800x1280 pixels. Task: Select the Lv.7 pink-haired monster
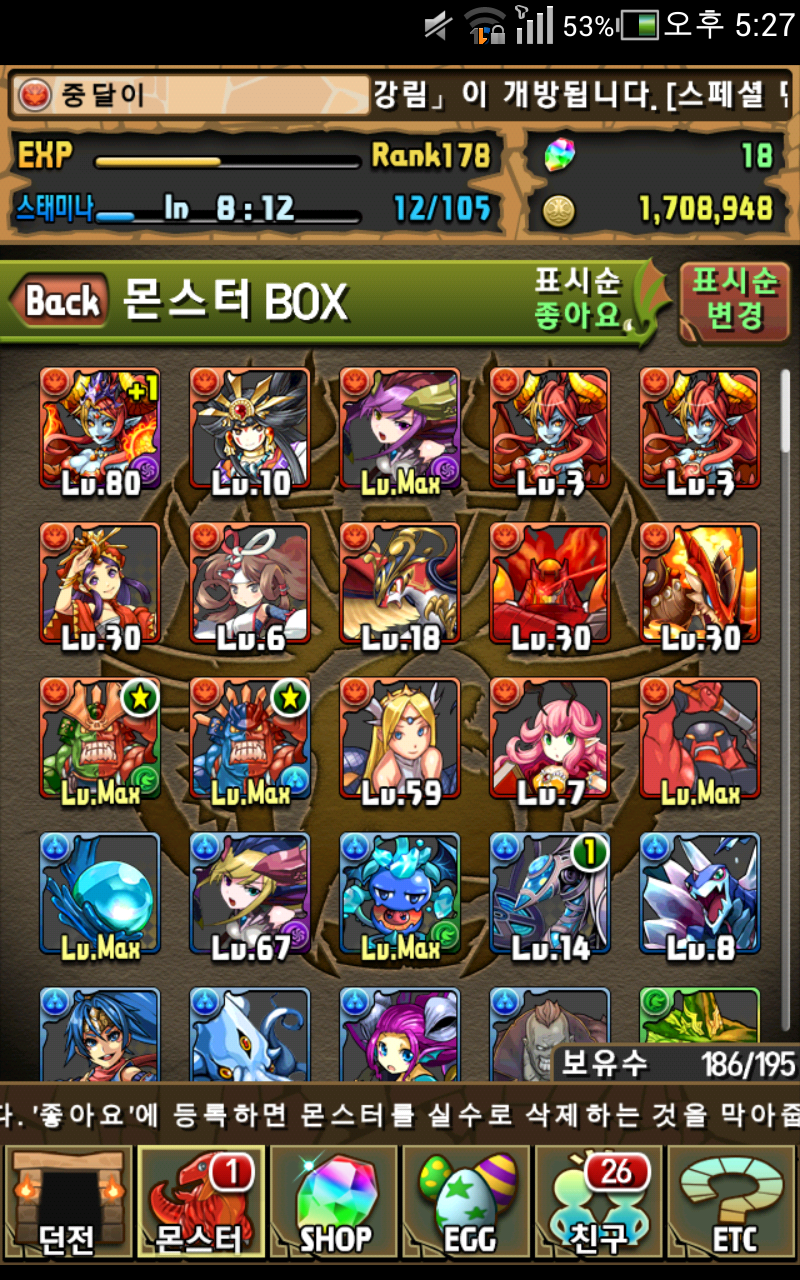click(x=550, y=742)
